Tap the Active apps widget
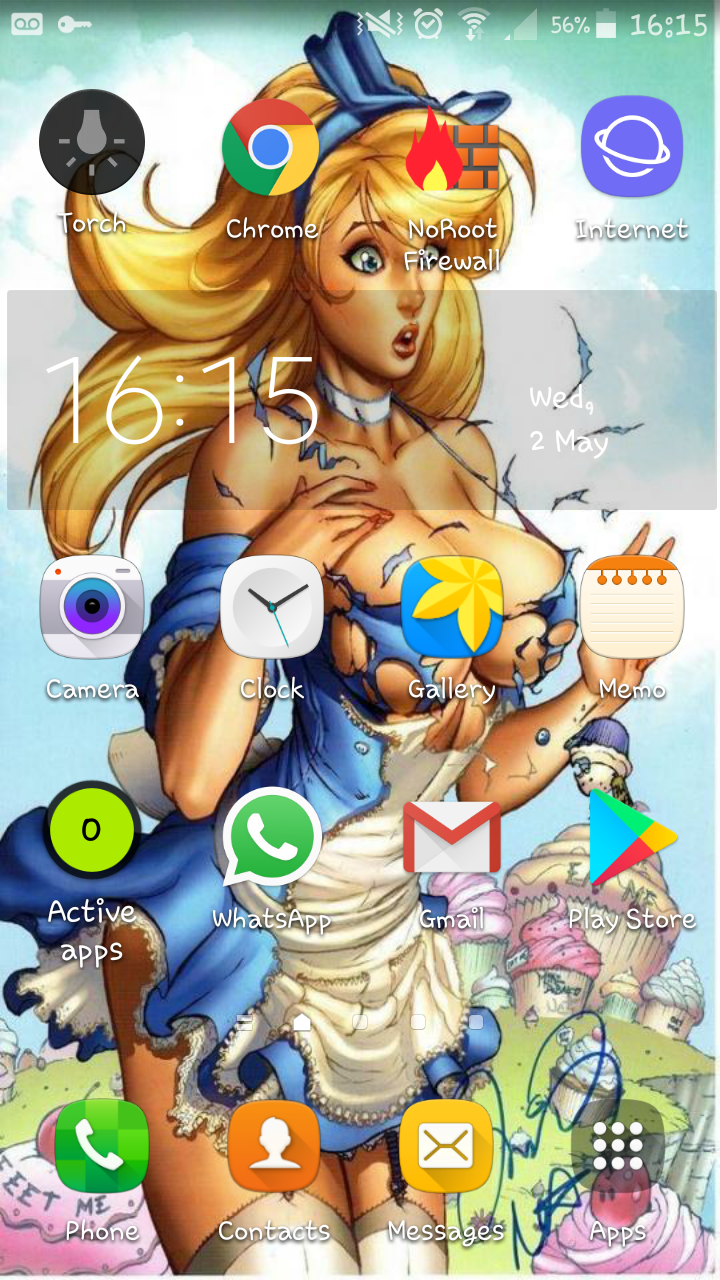 [92, 832]
